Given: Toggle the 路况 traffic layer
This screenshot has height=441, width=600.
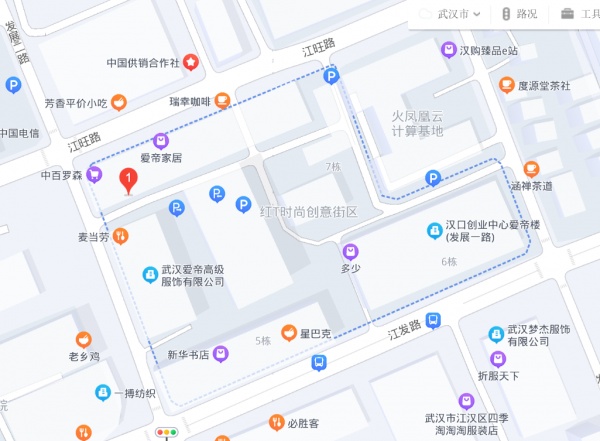Looking at the screenshot, I should click(520, 14).
